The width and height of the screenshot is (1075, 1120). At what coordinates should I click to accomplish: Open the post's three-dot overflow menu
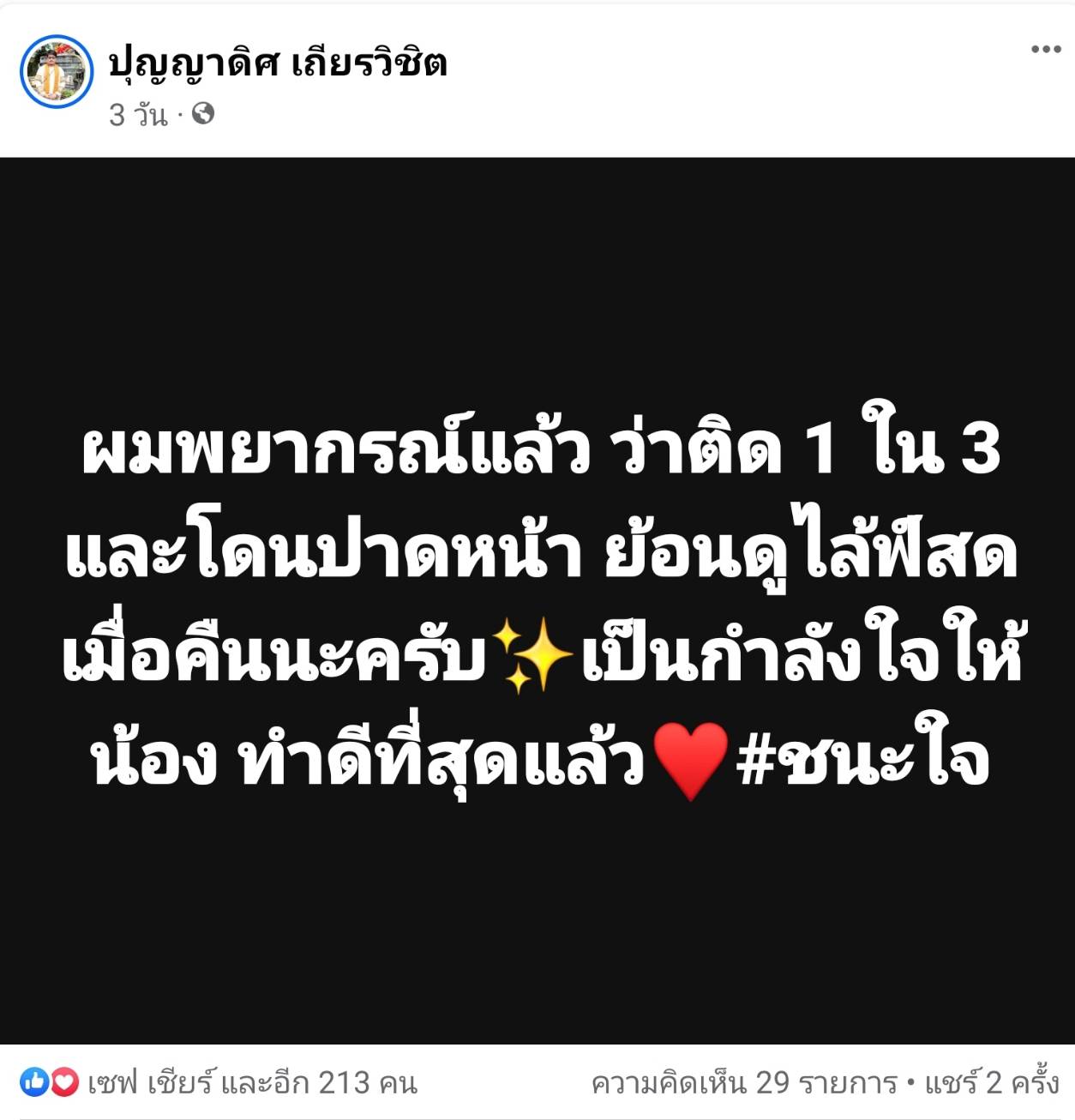(1045, 49)
